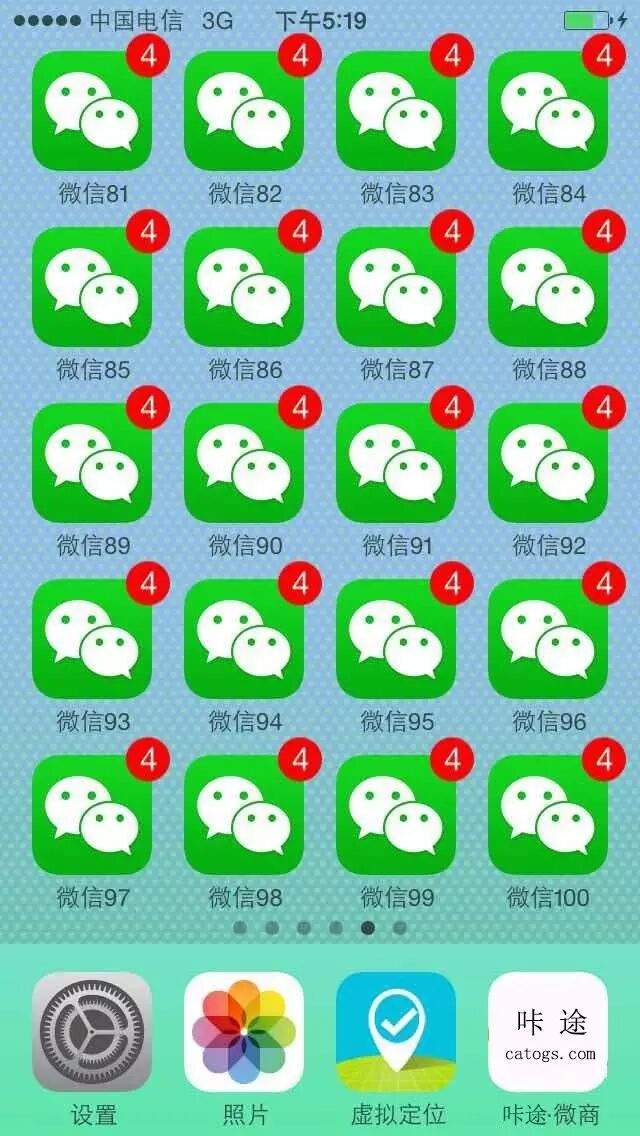Screen dimensions: 640x1136
Task: Tap the home screen page indicator dots
Action: click(320, 927)
